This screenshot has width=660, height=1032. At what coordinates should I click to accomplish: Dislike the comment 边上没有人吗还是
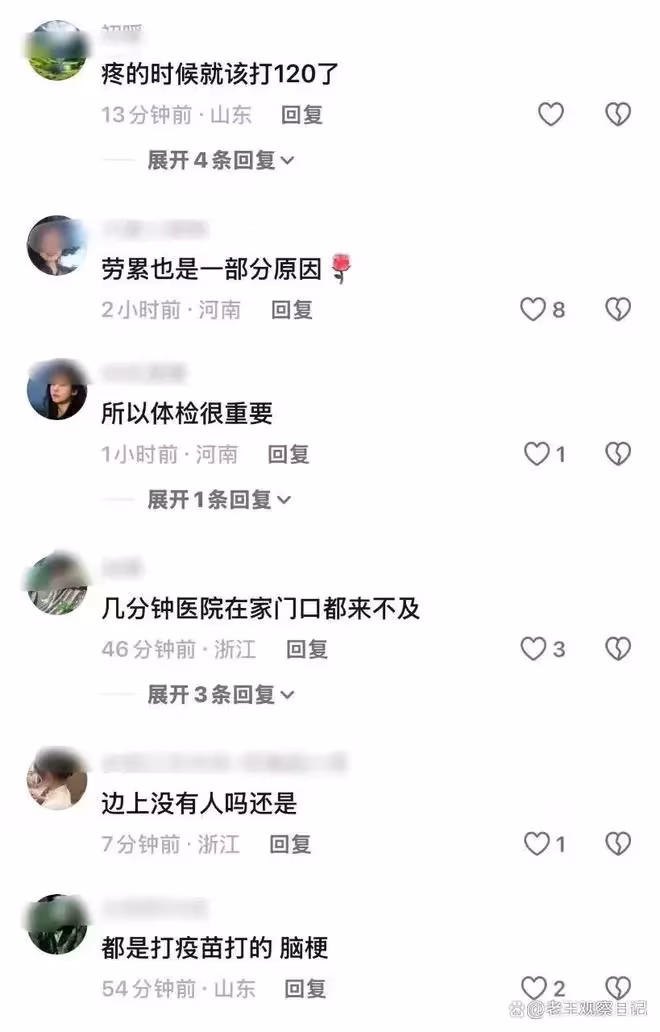[618, 845]
